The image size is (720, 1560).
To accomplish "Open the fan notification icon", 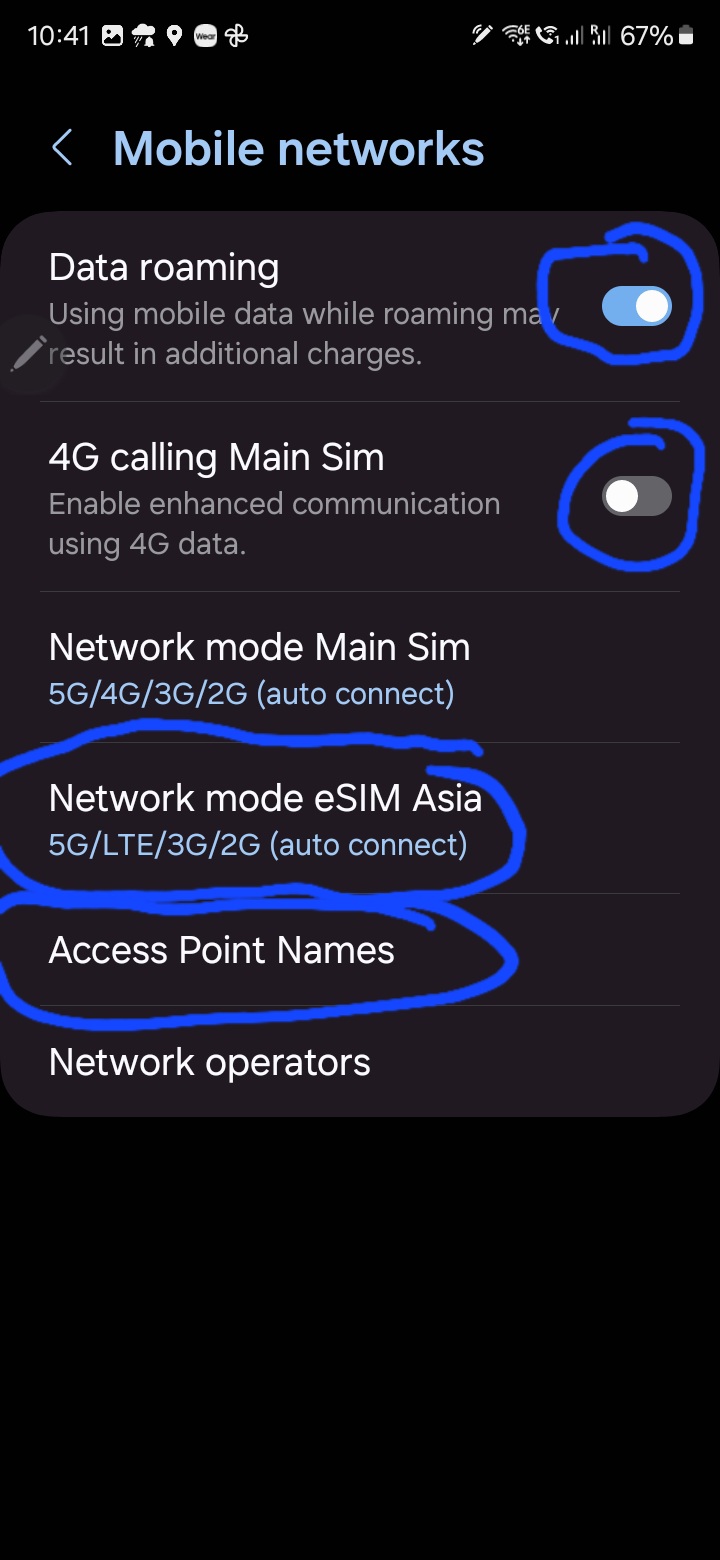I will tap(234, 35).
